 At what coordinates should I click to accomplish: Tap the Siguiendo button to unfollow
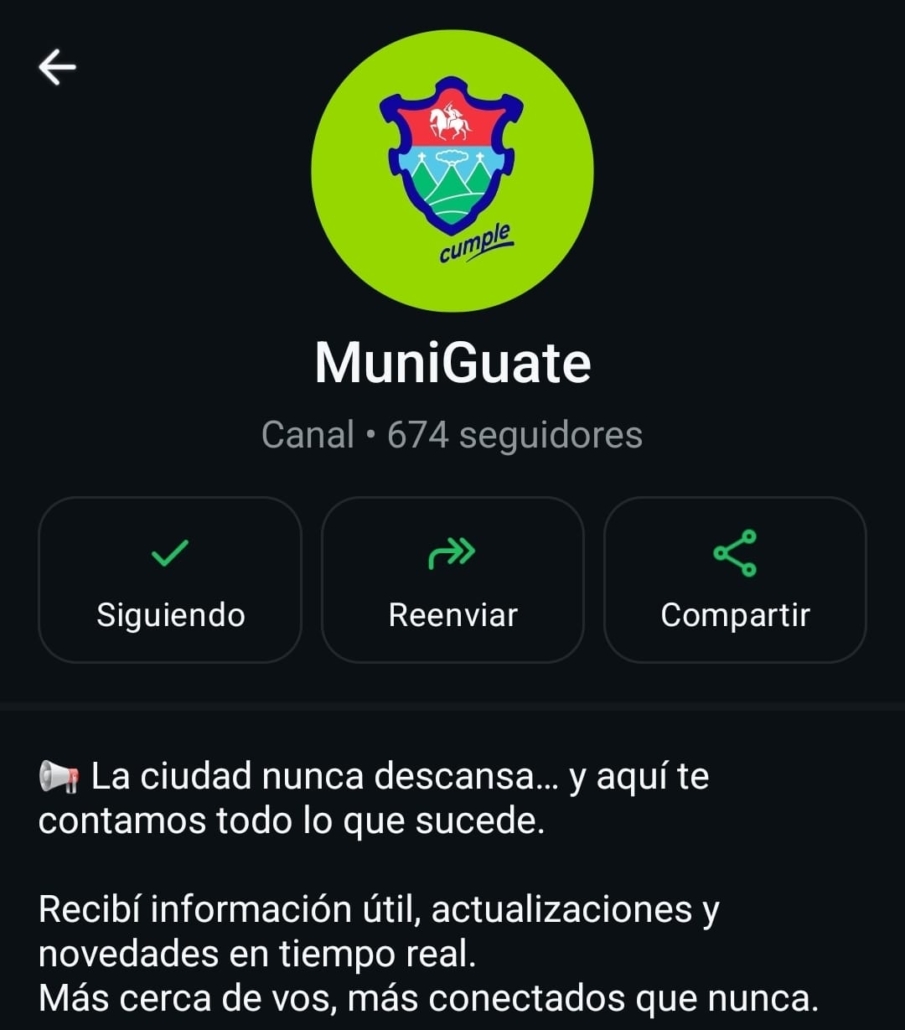click(170, 580)
